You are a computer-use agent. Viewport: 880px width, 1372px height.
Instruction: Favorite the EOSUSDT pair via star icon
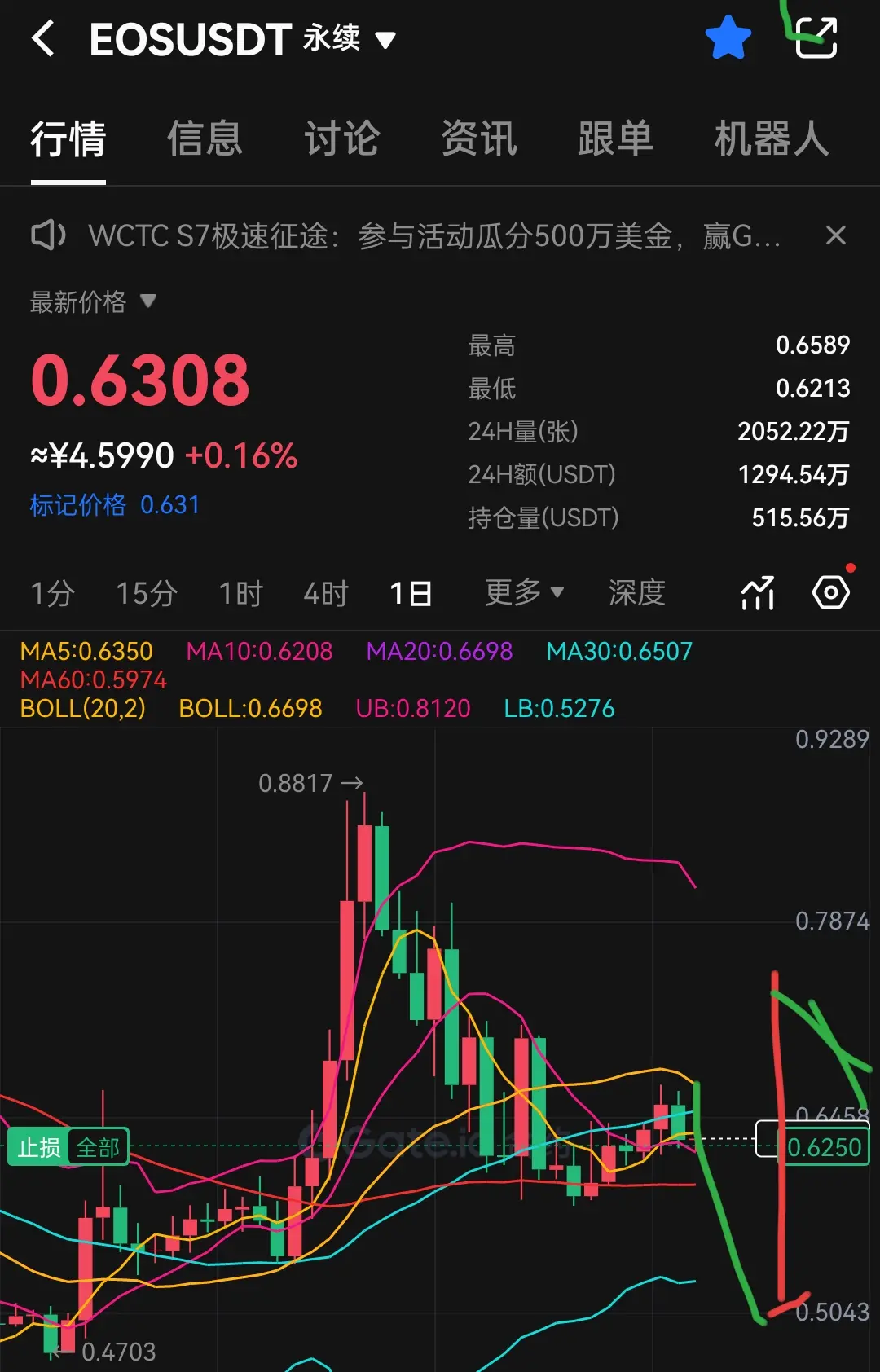click(729, 37)
